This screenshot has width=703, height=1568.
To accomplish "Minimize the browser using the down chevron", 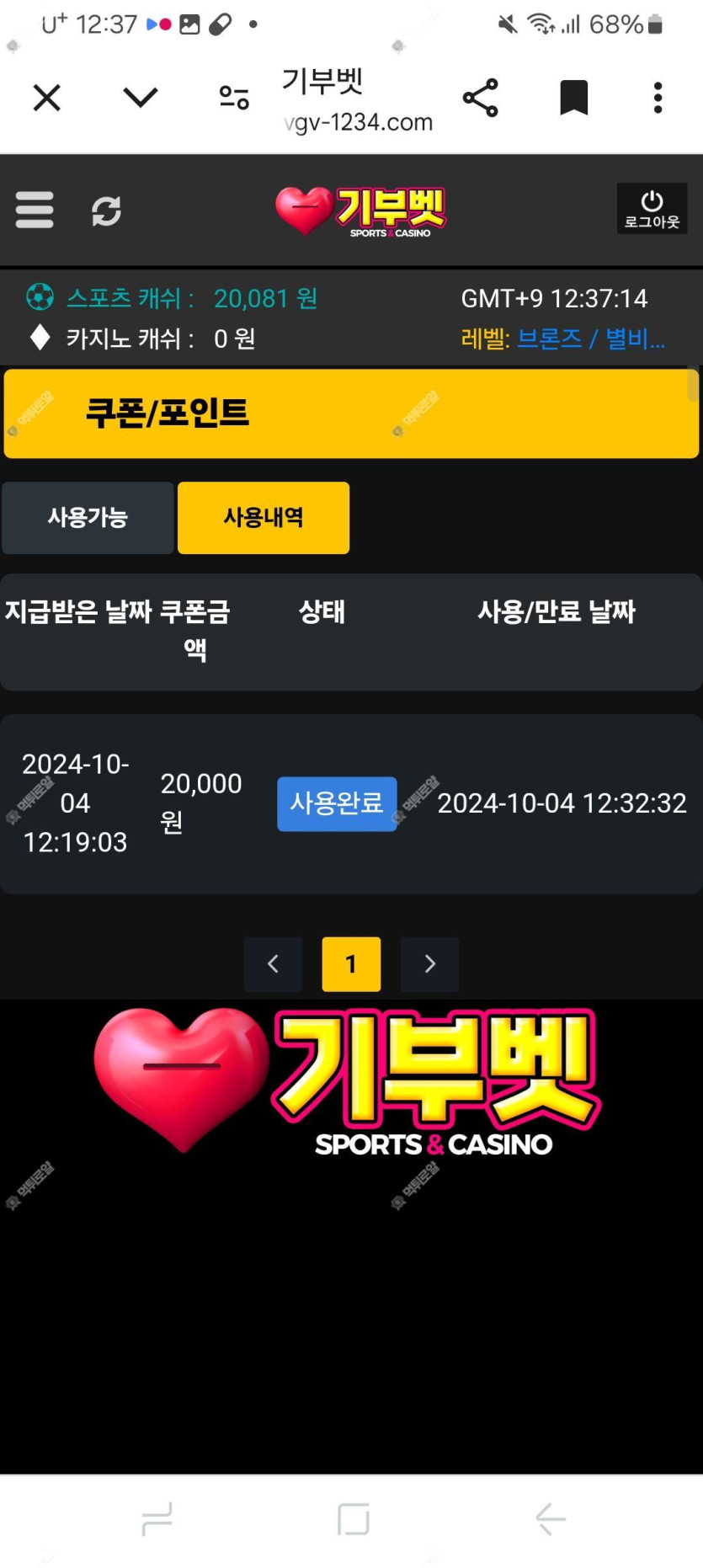I will 140,98.
